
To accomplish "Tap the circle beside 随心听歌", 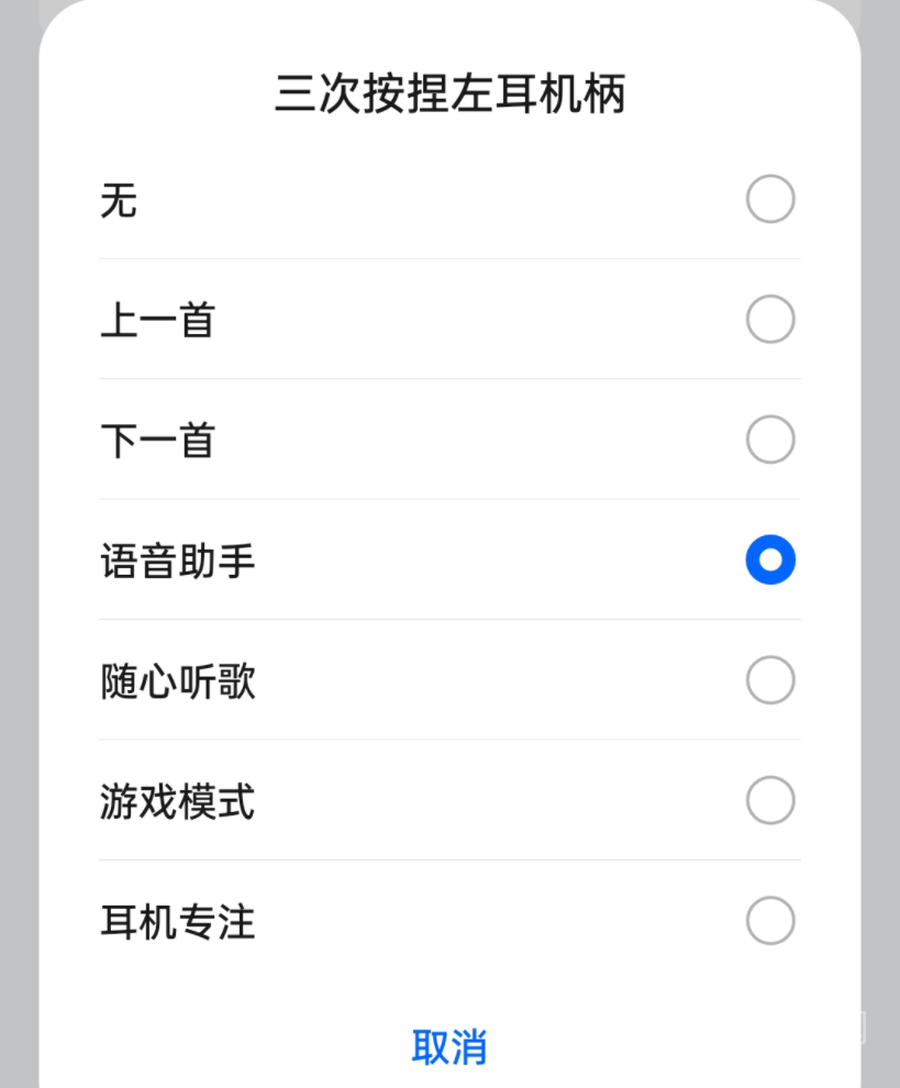I will pyautogui.click(x=770, y=681).
